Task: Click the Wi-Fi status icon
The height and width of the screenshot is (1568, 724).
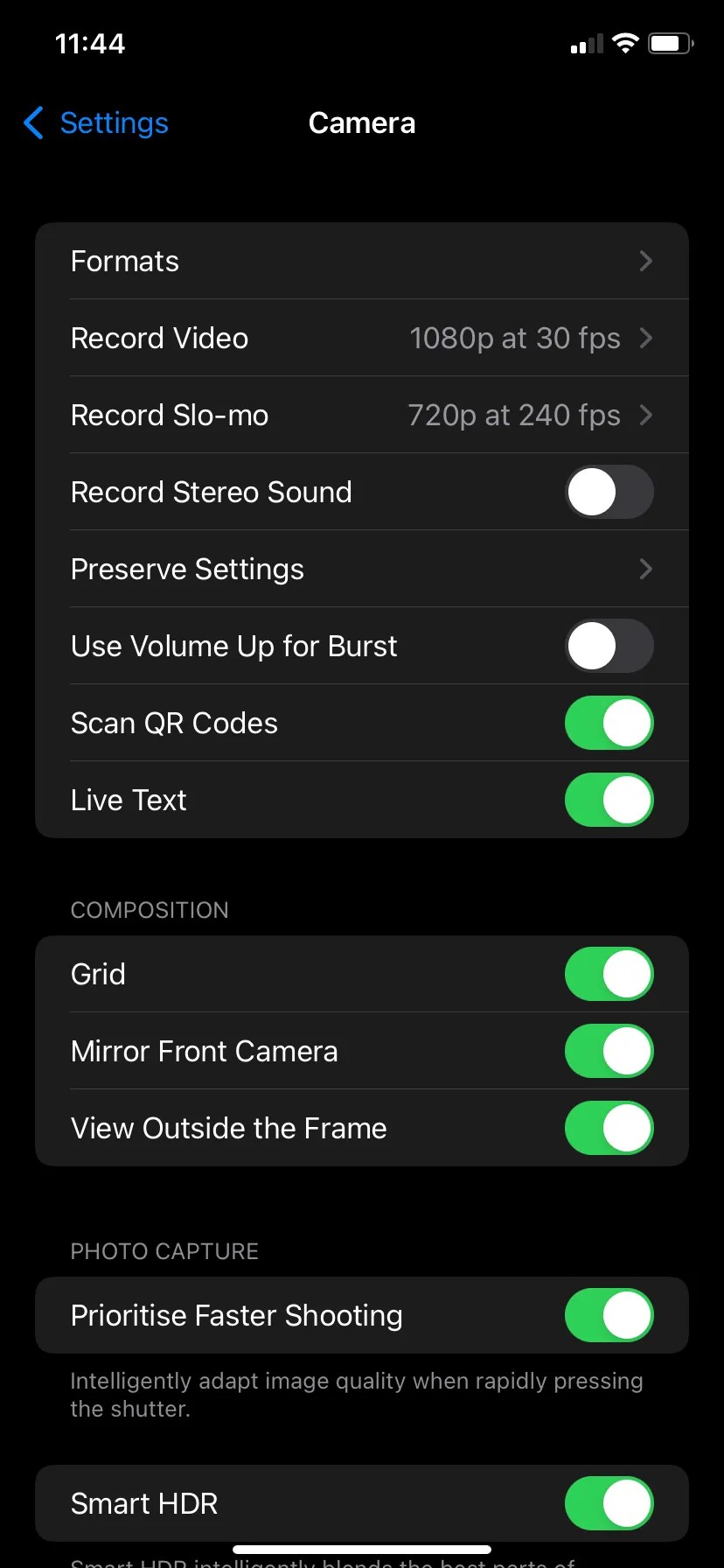Action: tap(624, 43)
